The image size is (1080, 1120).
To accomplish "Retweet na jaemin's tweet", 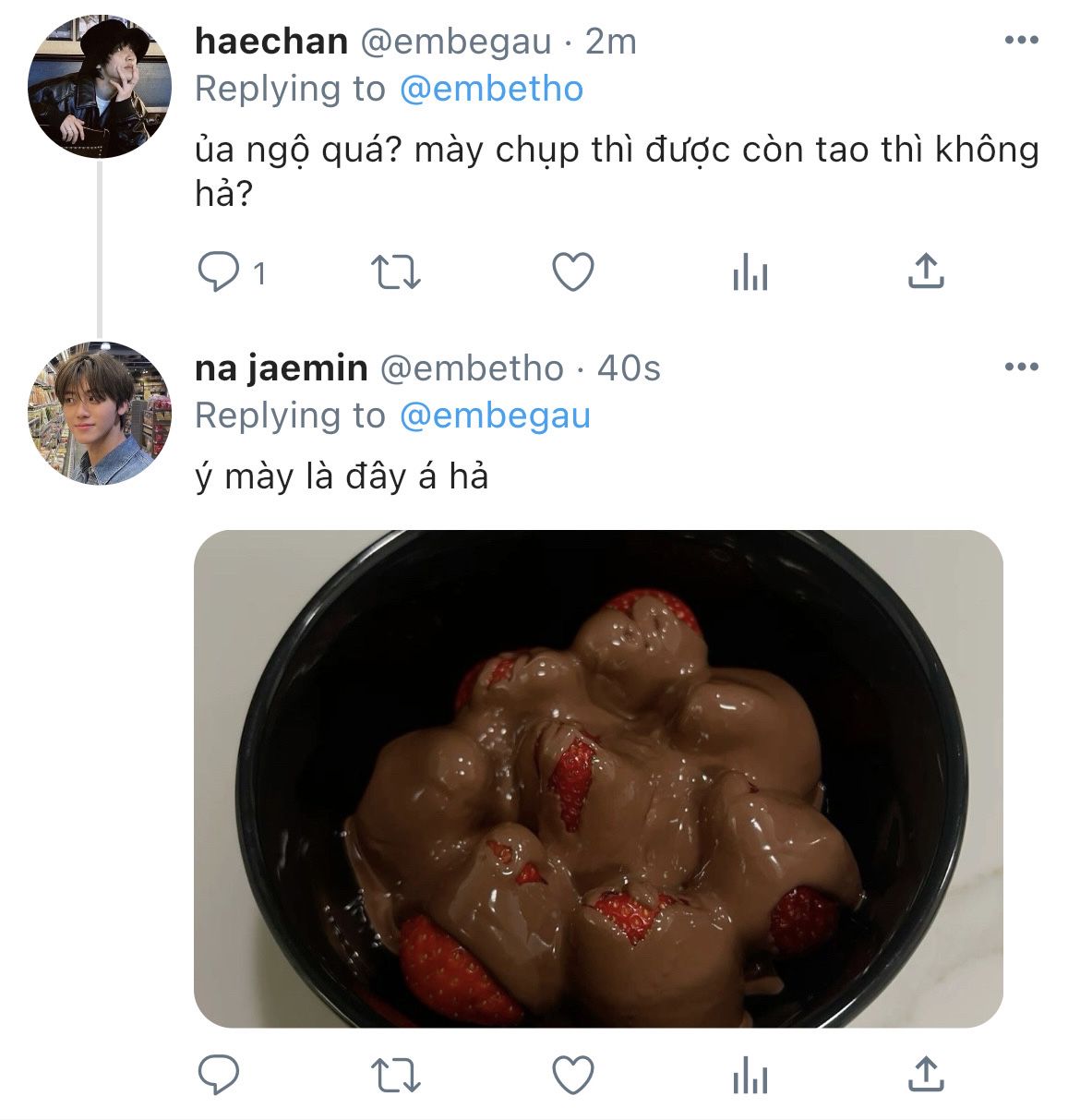I will pos(395,1076).
